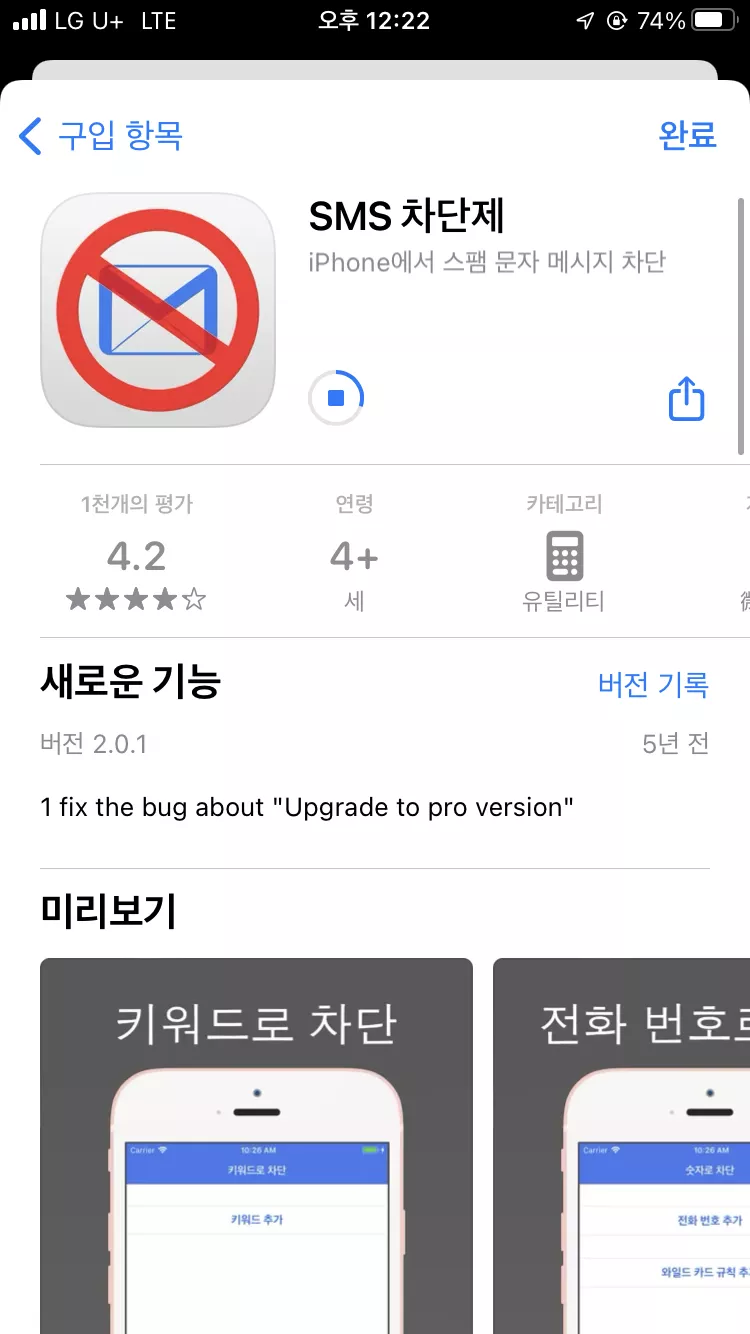Image resolution: width=750 pixels, height=1334 pixels.
Task: Share the SMS 차단제 app
Action: [x=686, y=398]
